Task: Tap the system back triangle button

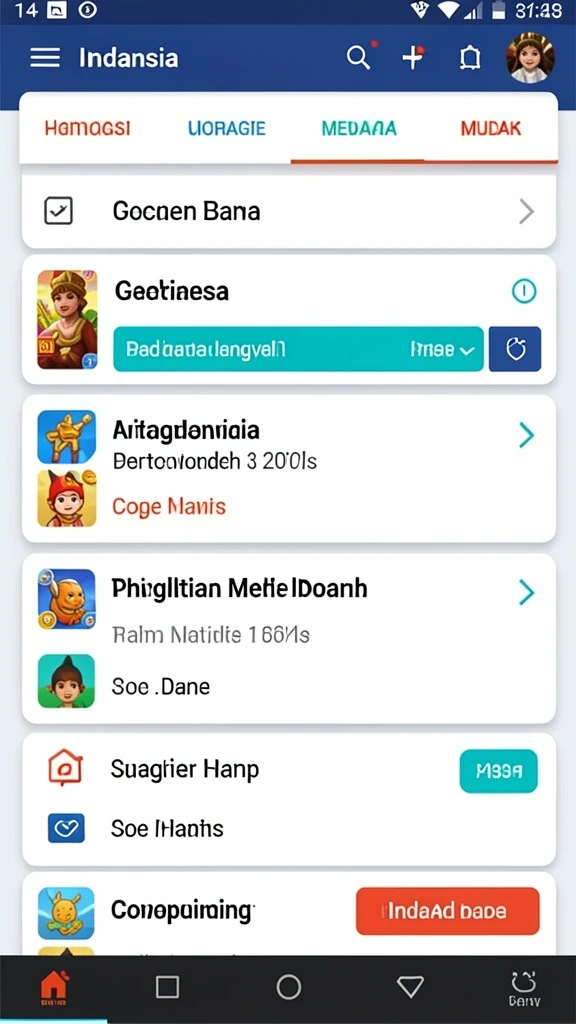Action: pyautogui.click(x=410, y=987)
